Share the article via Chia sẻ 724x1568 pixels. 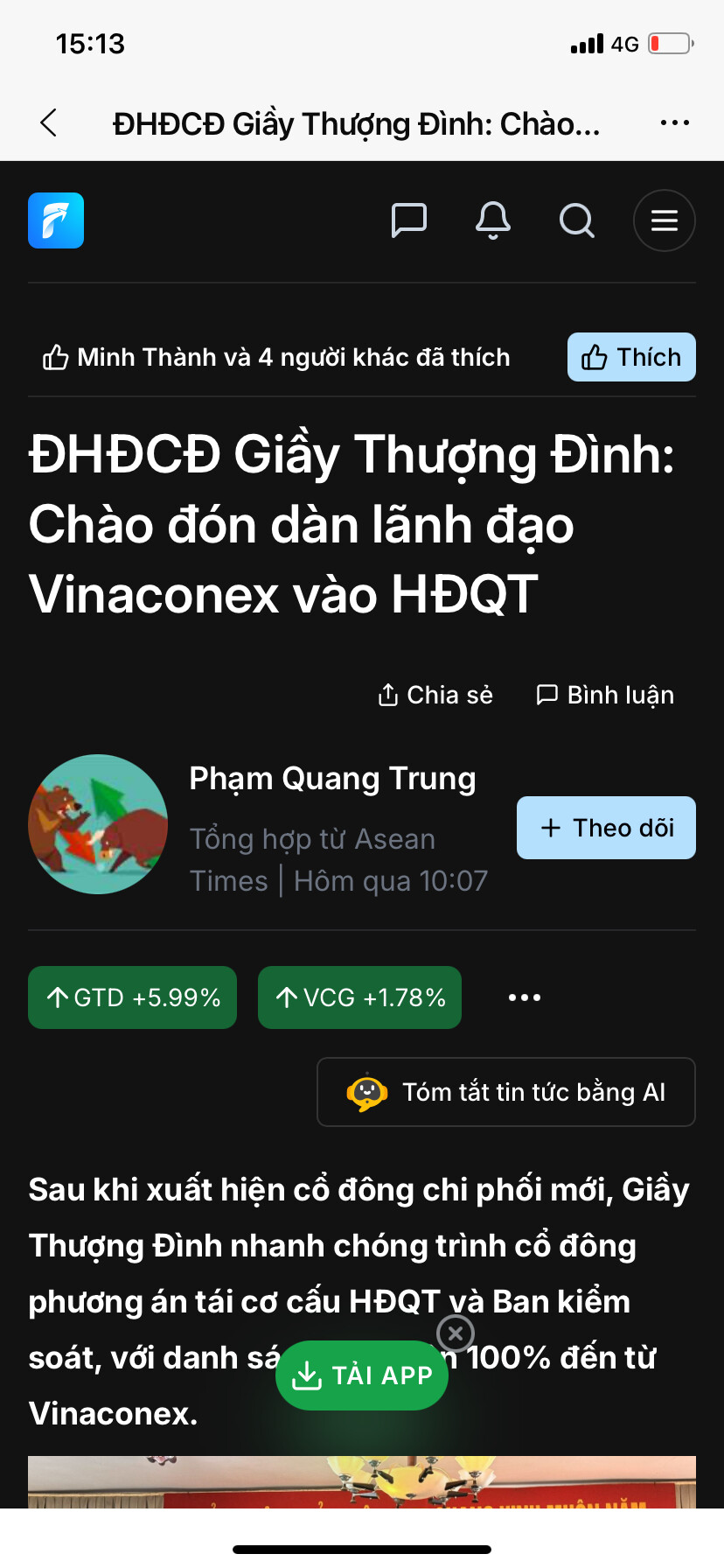[435, 695]
